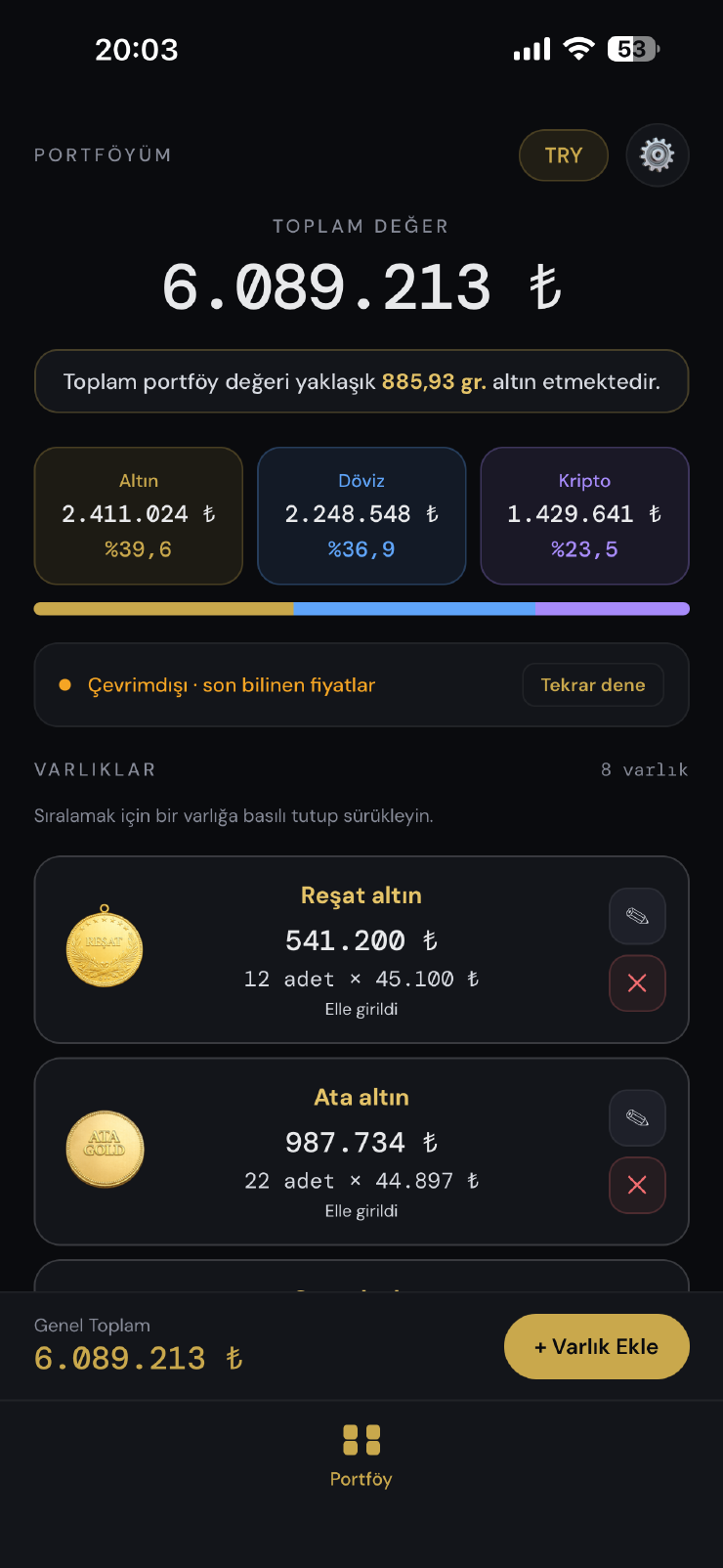Change the TRY currency selector
Viewport: 723px width, 1568px height.
(564, 155)
